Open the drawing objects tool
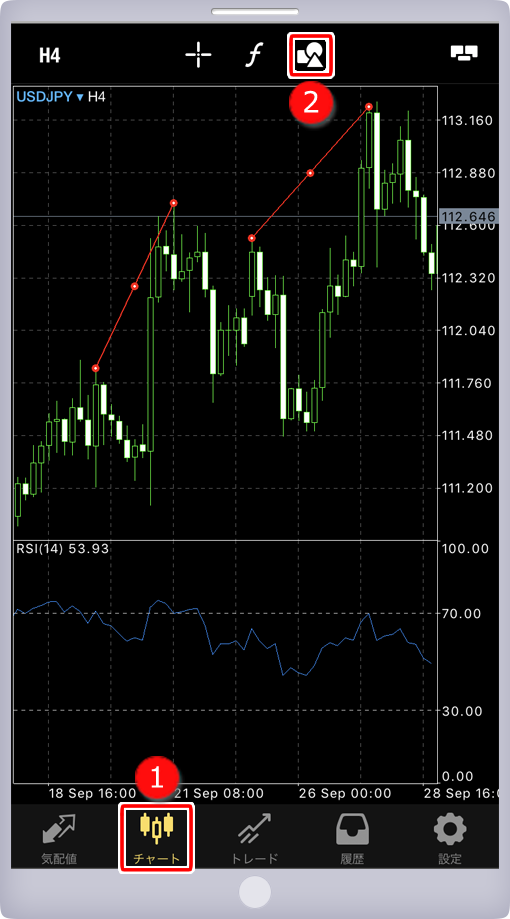 tap(311, 55)
